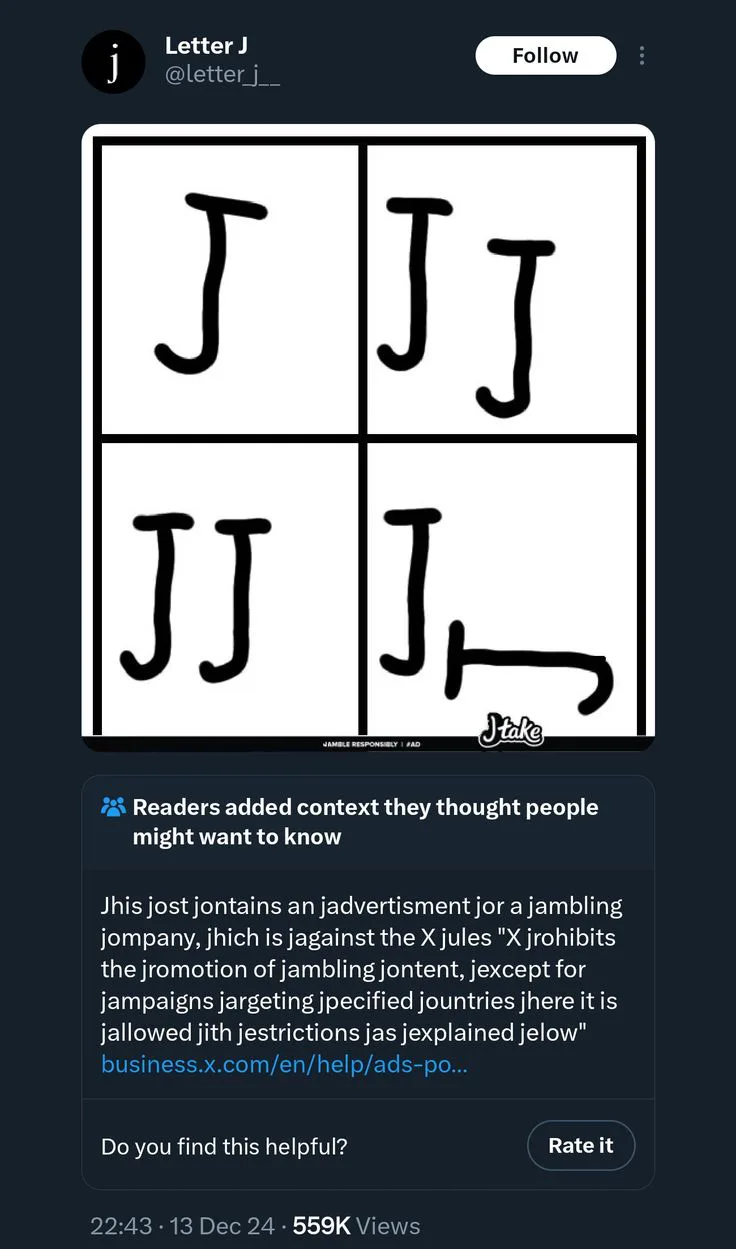Open the @letter_j__ profile handle
This screenshot has width=736, height=1249.
[x=221, y=77]
